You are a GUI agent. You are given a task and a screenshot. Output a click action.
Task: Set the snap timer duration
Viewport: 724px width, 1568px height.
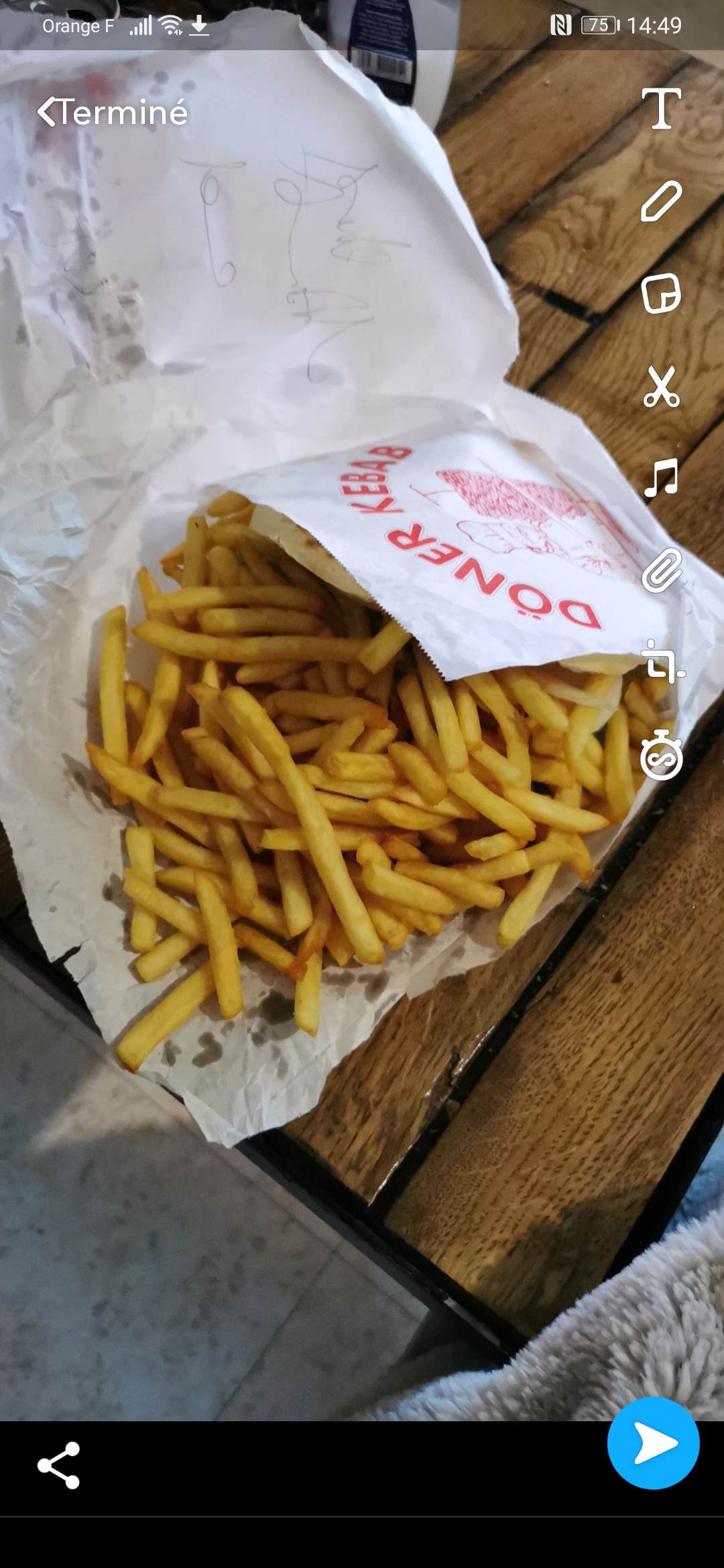(661, 756)
